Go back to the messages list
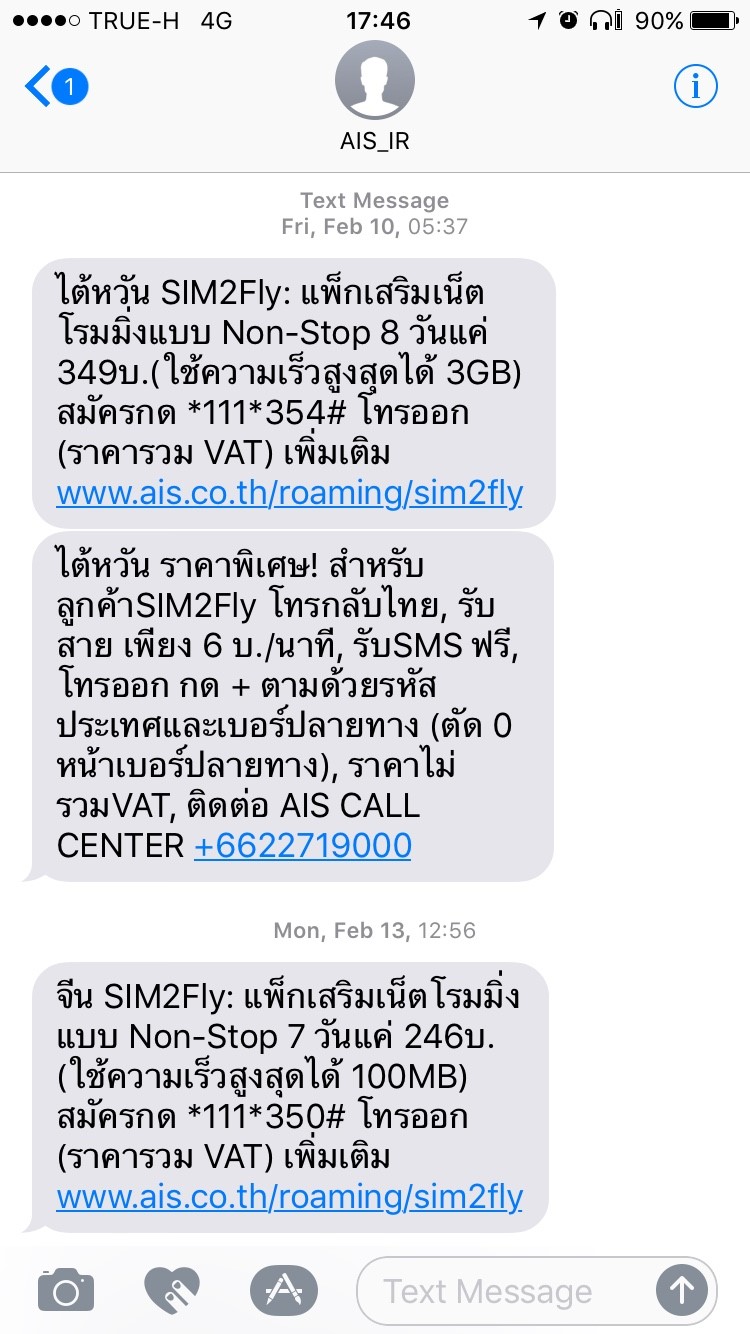The width and height of the screenshot is (750, 1334). coord(55,88)
